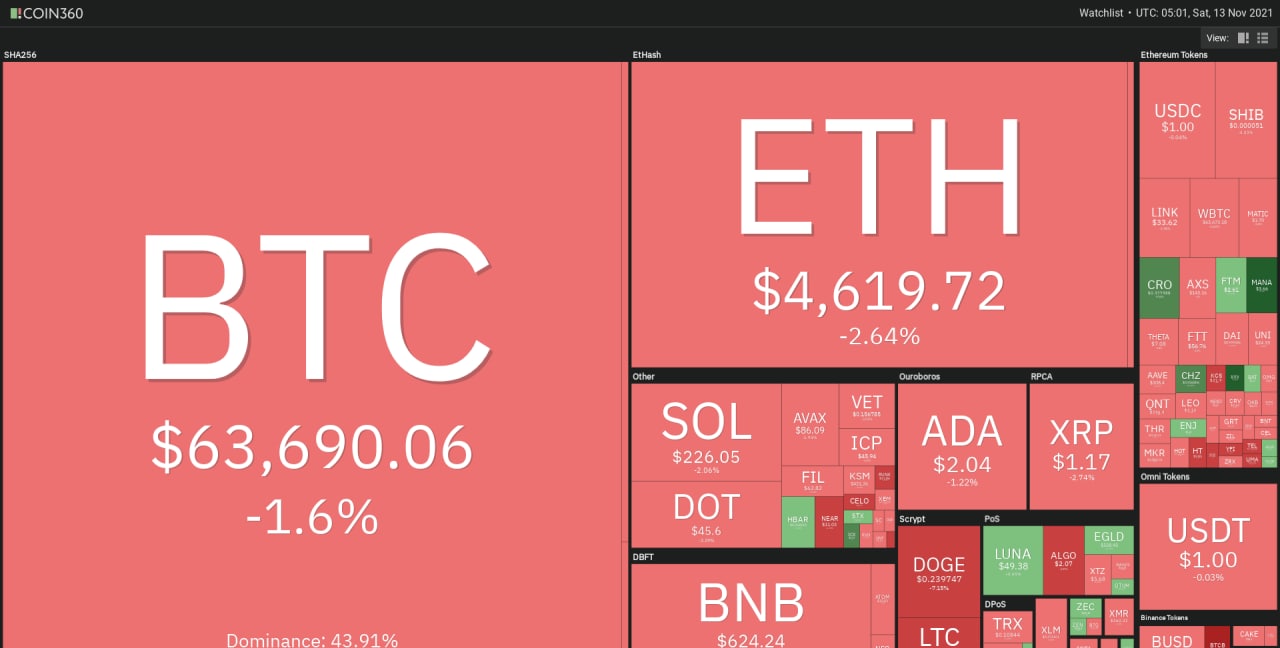Open DOT coin details
Image resolution: width=1280 pixels, height=648 pixels.
pyautogui.click(x=706, y=514)
